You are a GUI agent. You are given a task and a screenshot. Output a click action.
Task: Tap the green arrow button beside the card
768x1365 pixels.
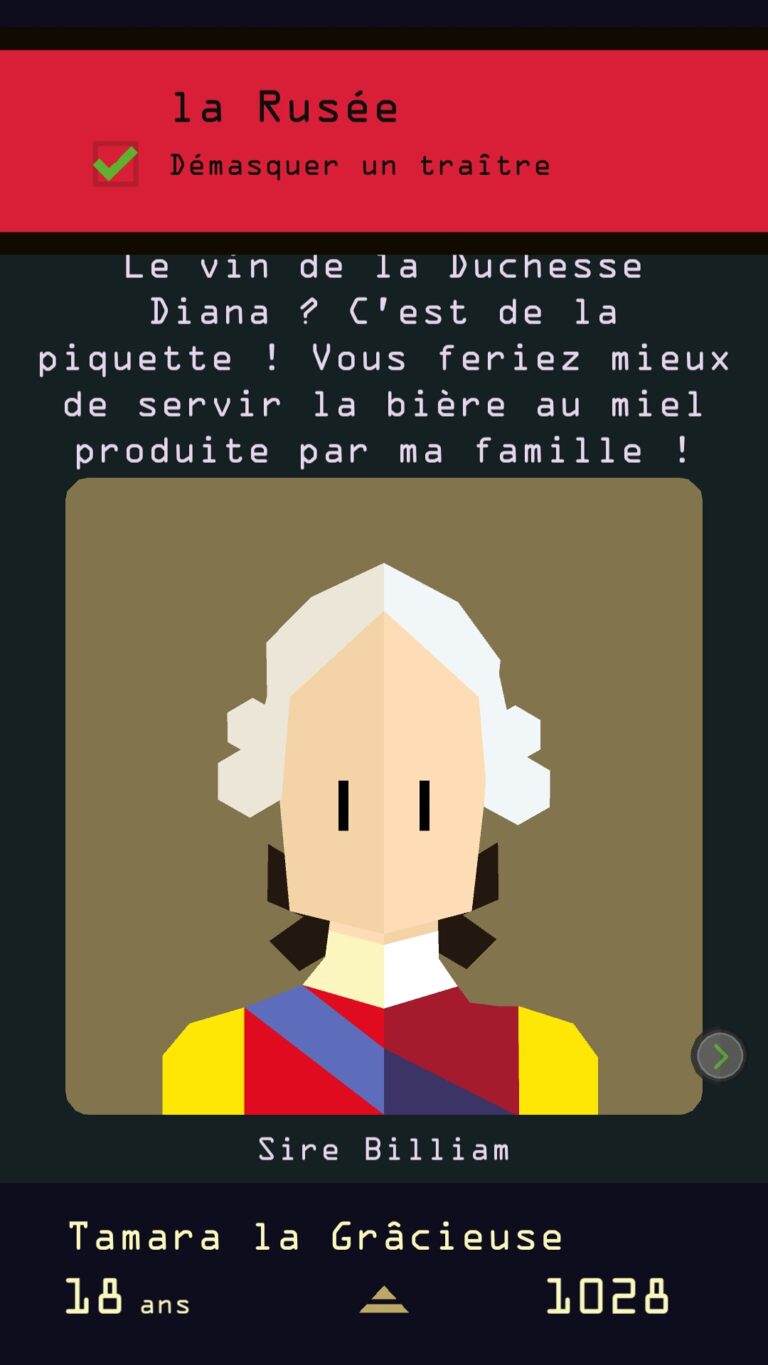(719, 1056)
